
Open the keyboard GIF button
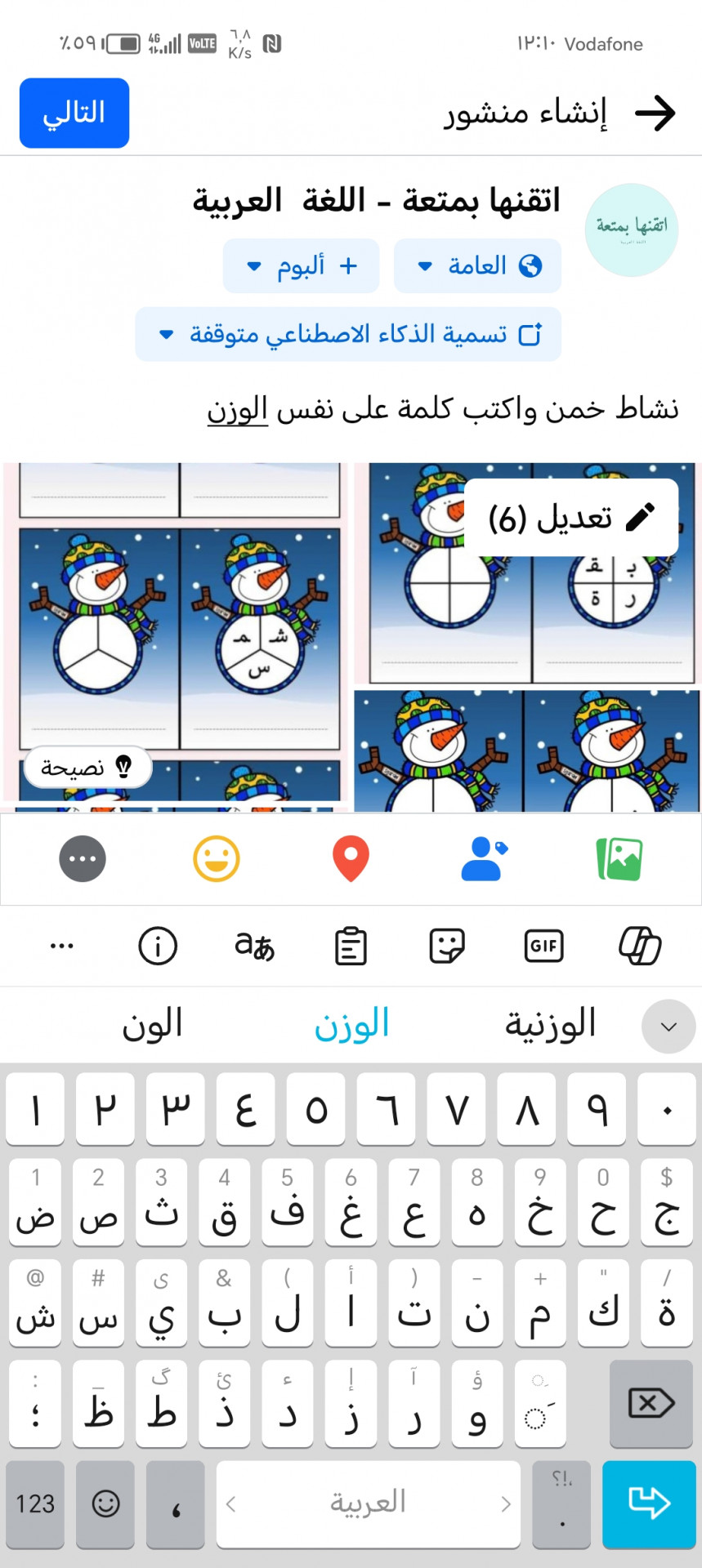[543, 947]
